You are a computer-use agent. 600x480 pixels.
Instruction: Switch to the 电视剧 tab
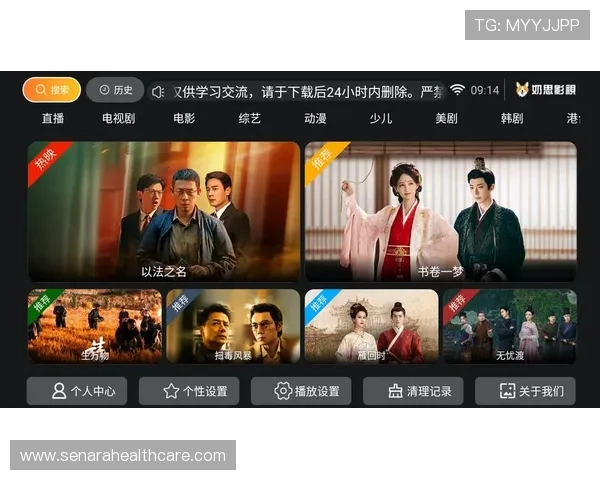[x=118, y=118]
